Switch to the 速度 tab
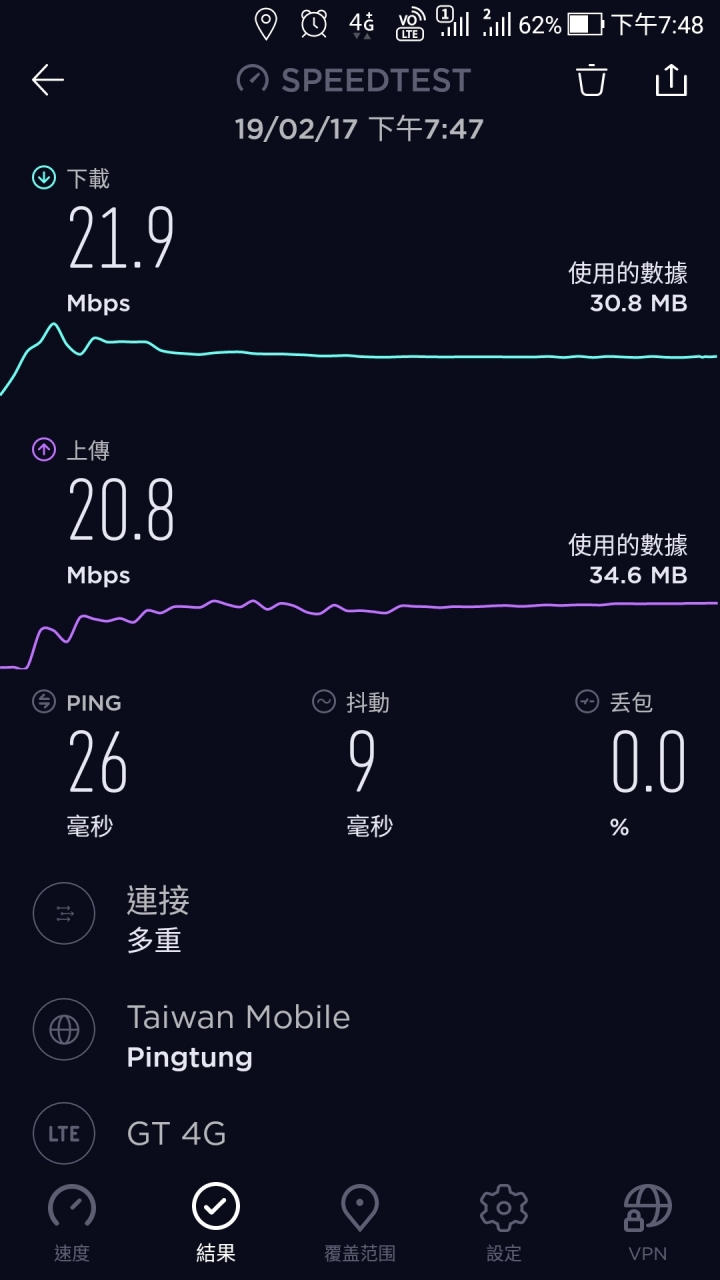The height and width of the screenshot is (1280, 720). coord(72,1222)
